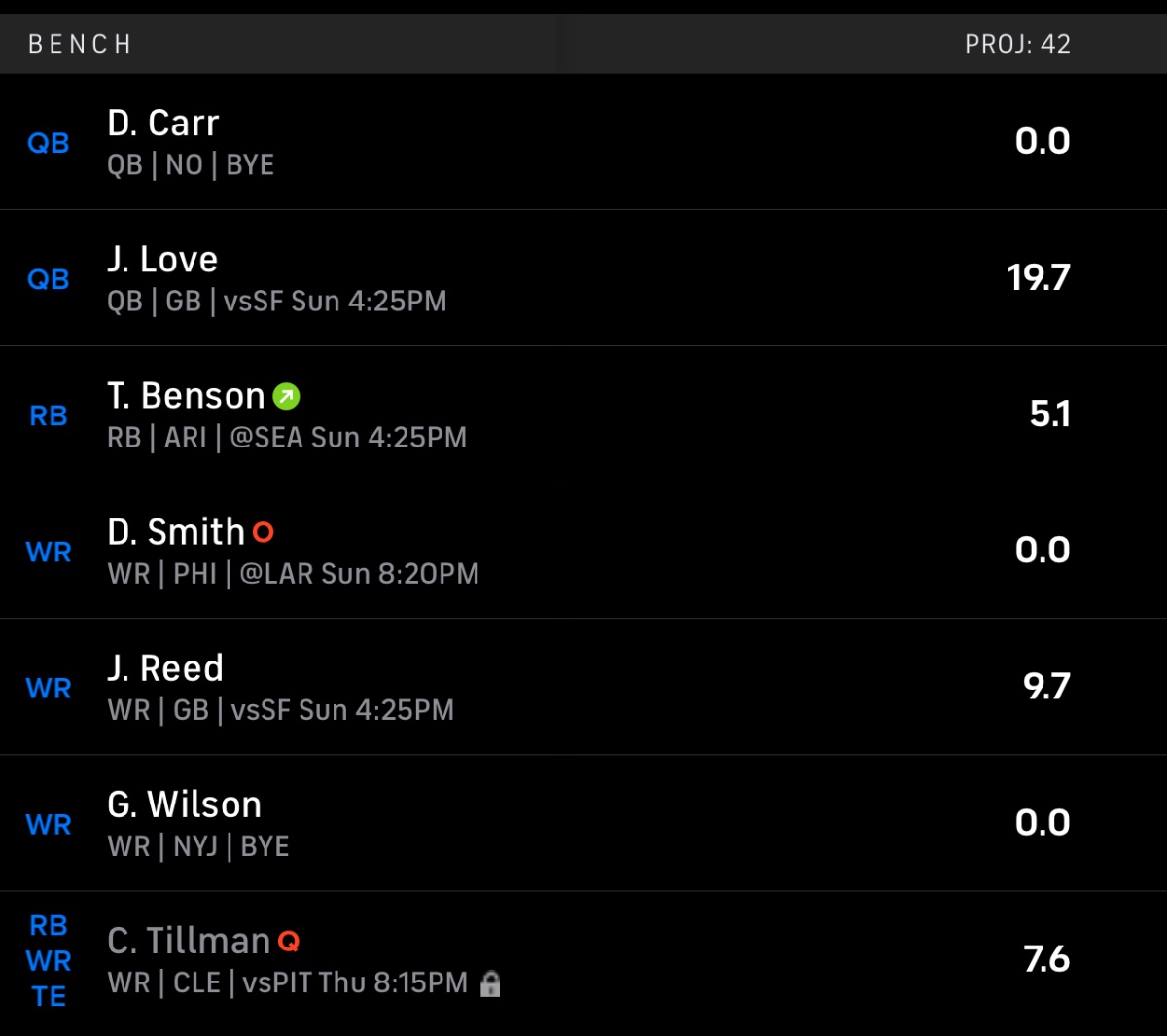The width and height of the screenshot is (1167, 1036).
Task: Tap the QB slot next to D. Carr
Action: coord(49,143)
